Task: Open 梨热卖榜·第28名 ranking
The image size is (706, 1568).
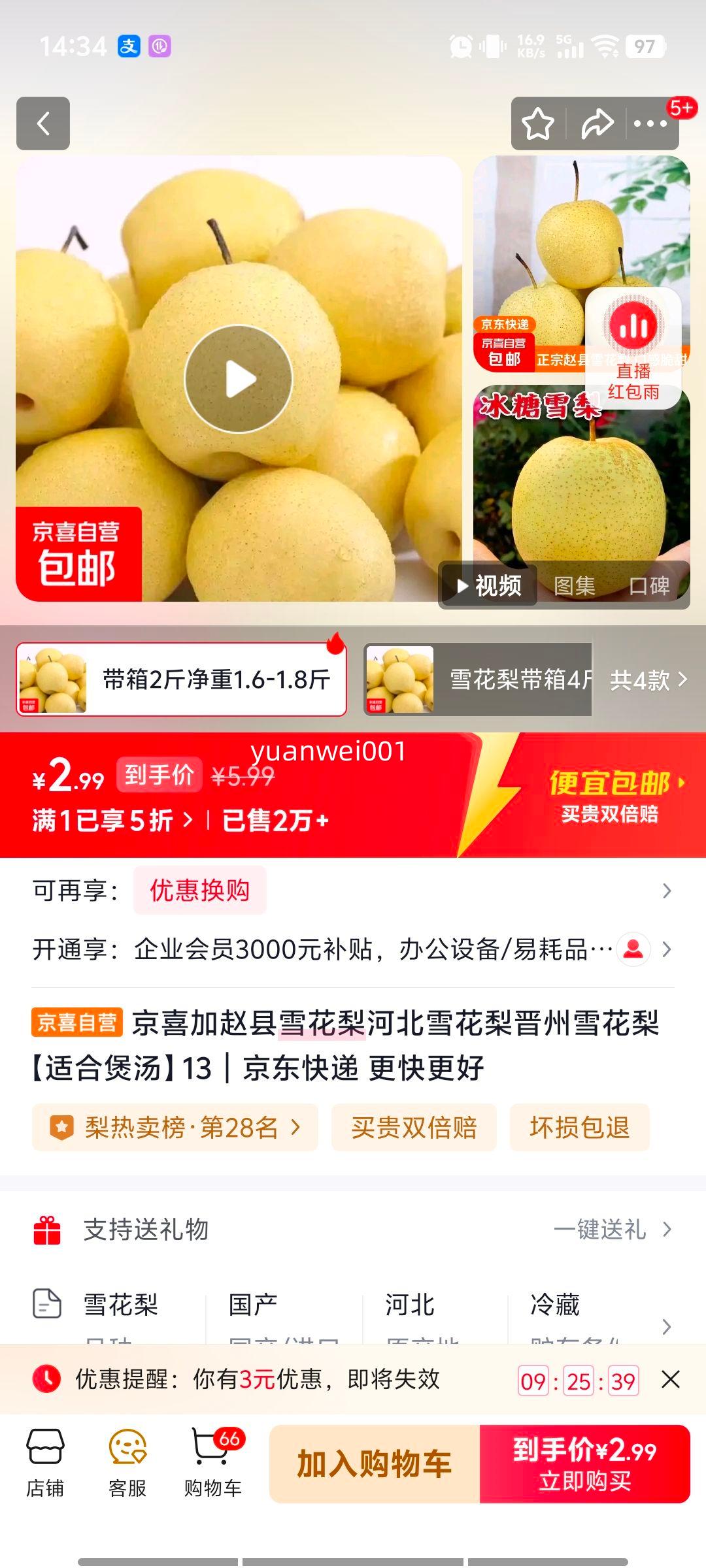Action: pyautogui.click(x=175, y=1127)
